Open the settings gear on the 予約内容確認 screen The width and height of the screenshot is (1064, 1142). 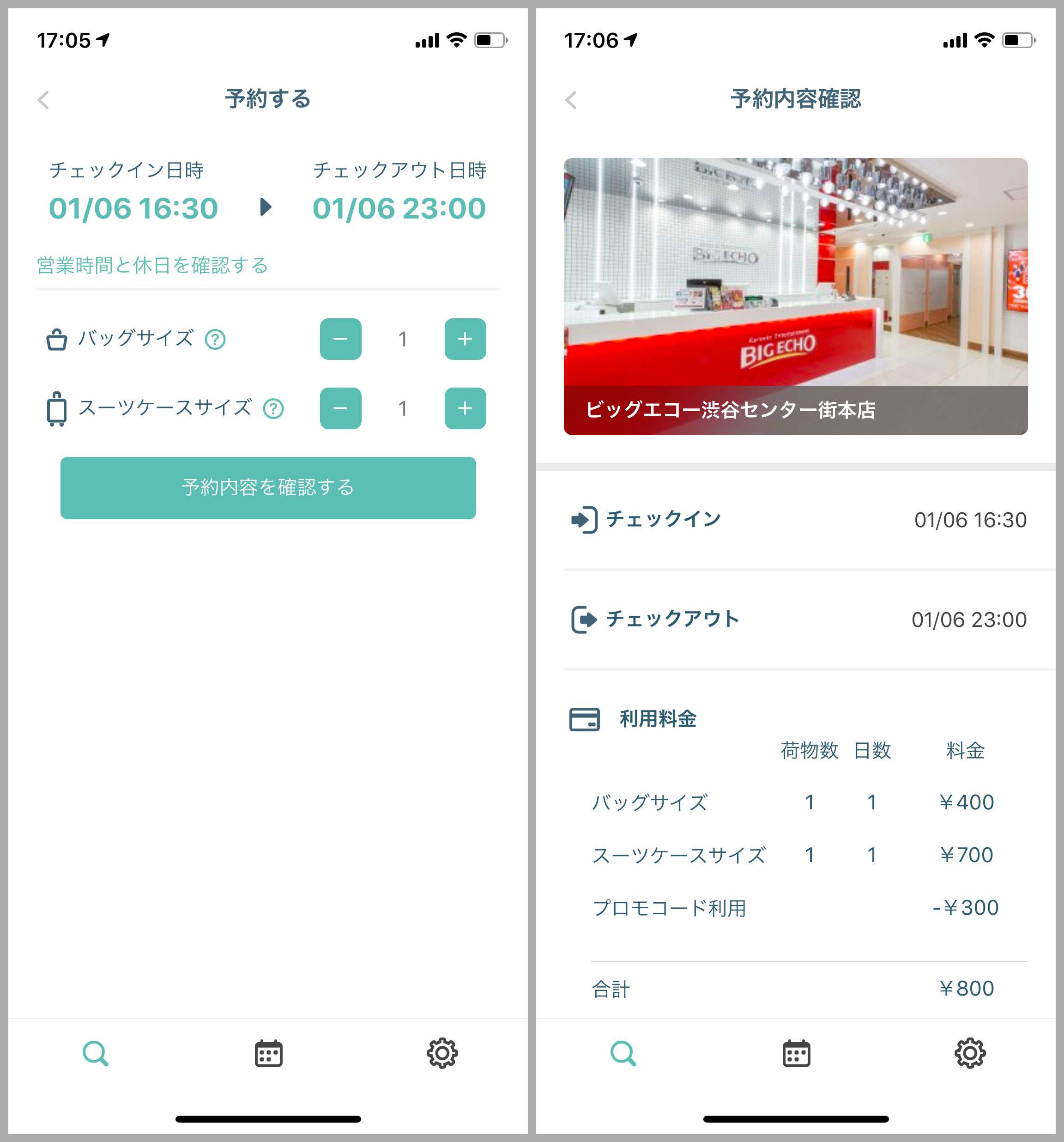click(970, 1054)
